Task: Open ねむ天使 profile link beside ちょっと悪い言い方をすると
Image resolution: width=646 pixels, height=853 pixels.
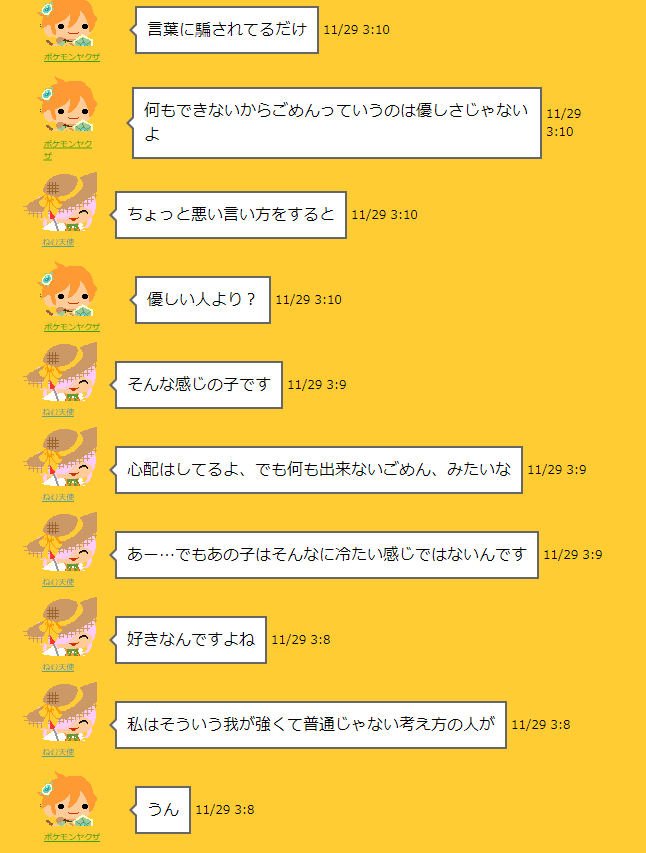Action: 58,242
